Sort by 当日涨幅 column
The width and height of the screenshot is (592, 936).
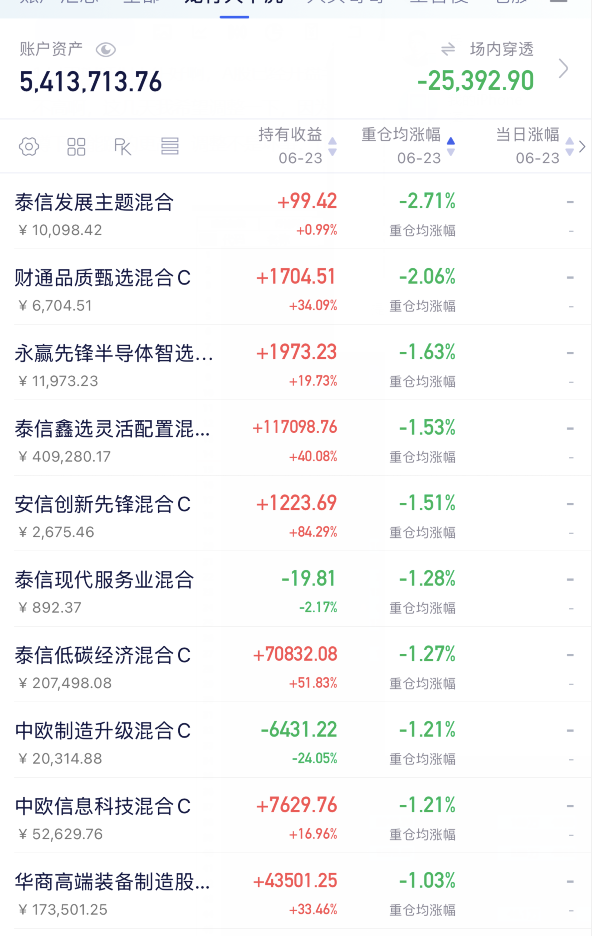point(535,146)
